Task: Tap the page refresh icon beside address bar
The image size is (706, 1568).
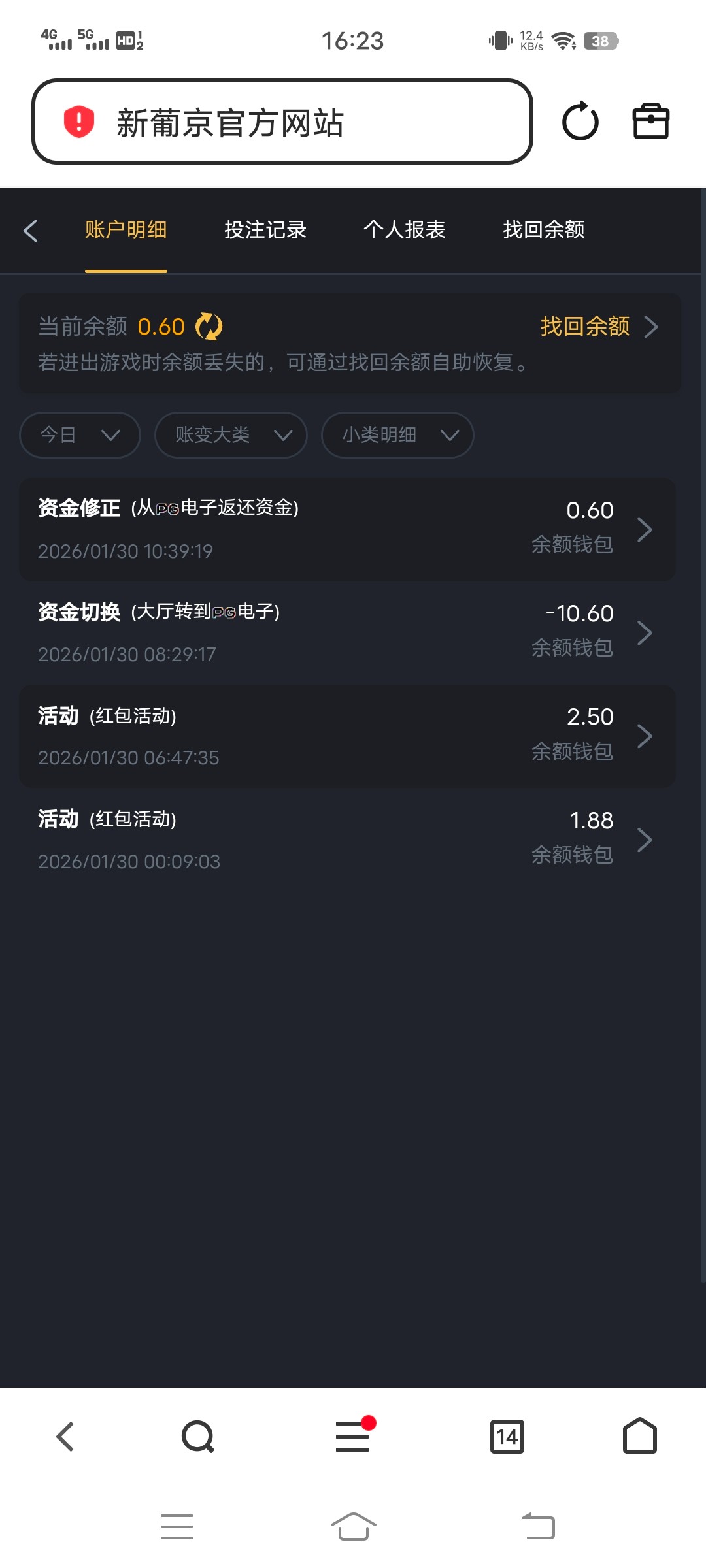Action: click(x=579, y=121)
